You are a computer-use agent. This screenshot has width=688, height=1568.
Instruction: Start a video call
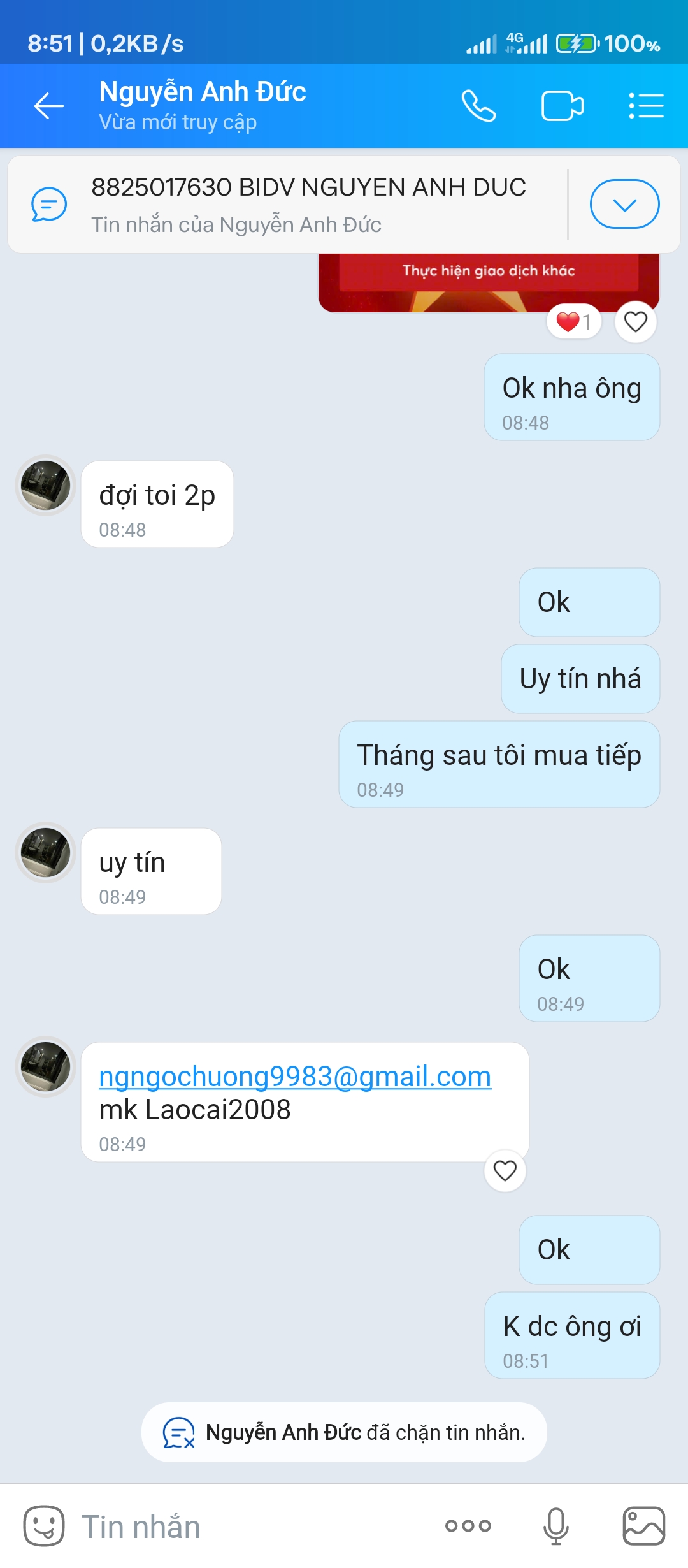[x=563, y=106]
